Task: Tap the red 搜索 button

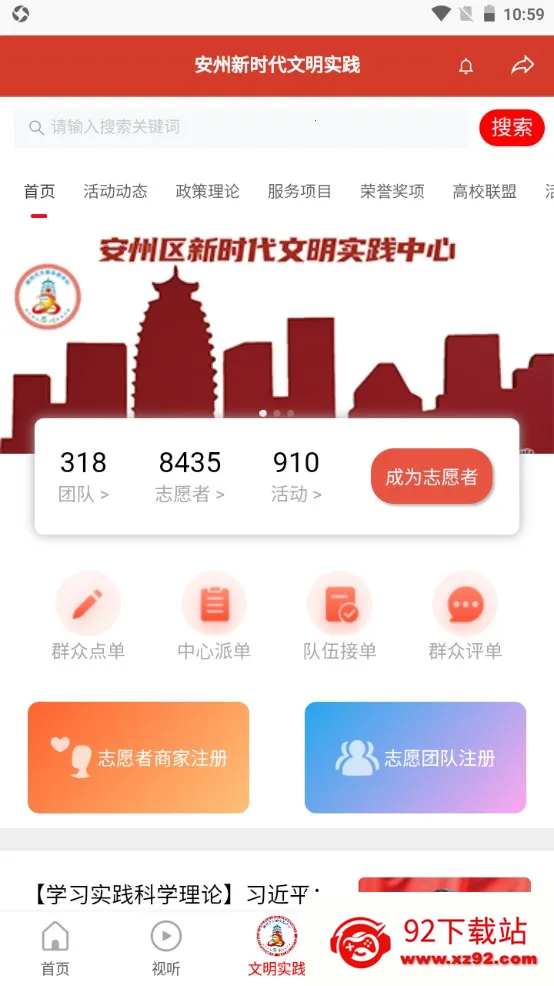Action: [511, 128]
